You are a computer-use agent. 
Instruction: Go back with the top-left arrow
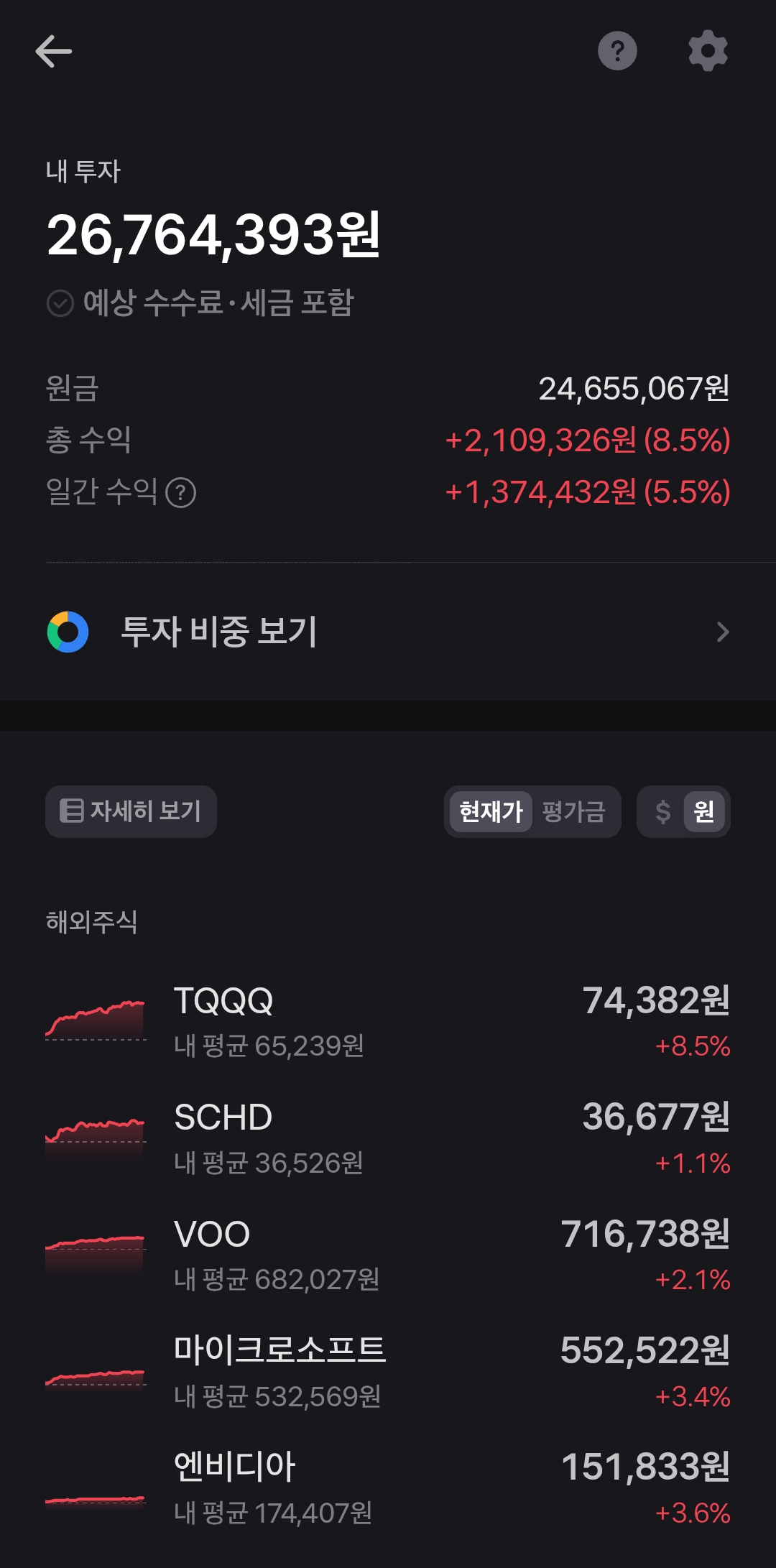[54, 52]
